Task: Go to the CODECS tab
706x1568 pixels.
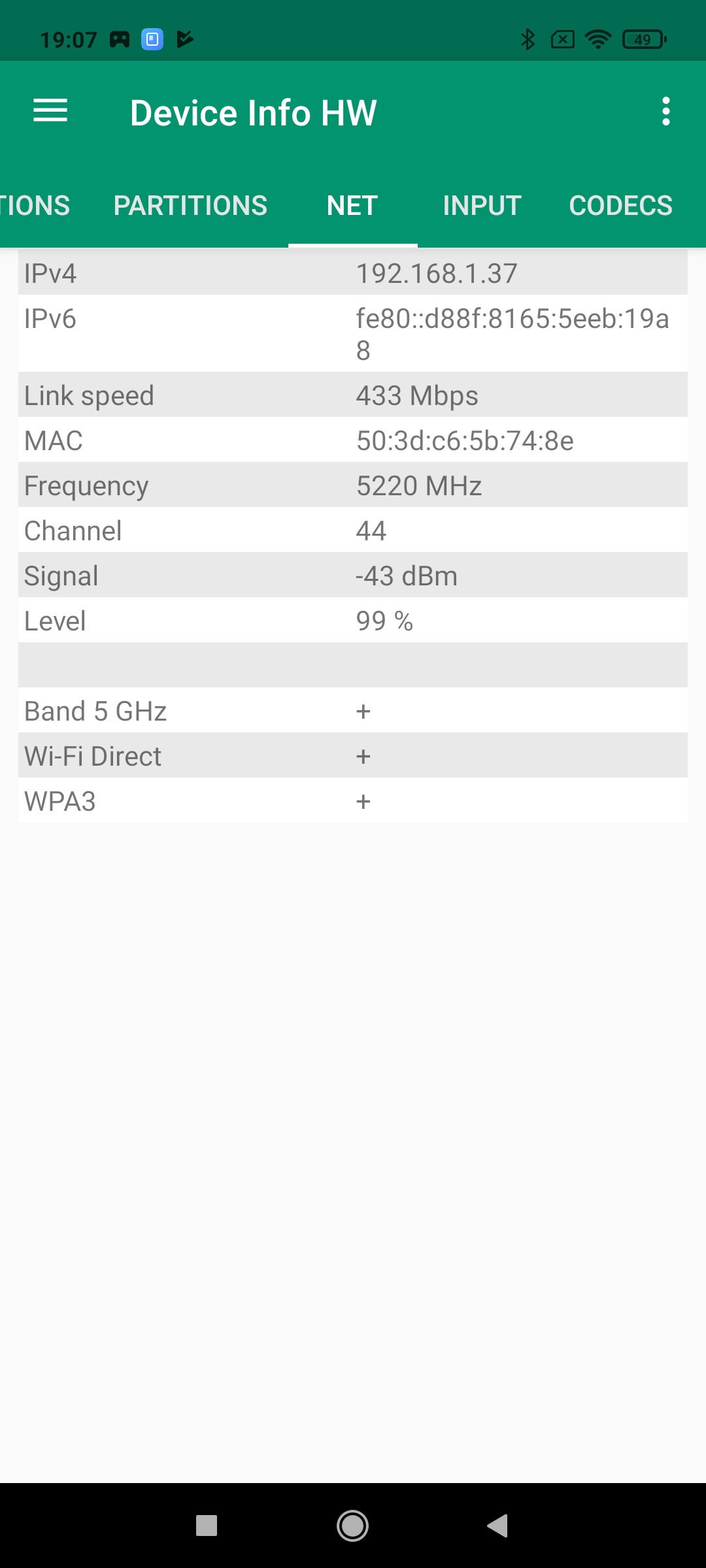Action: (x=620, y=206)
